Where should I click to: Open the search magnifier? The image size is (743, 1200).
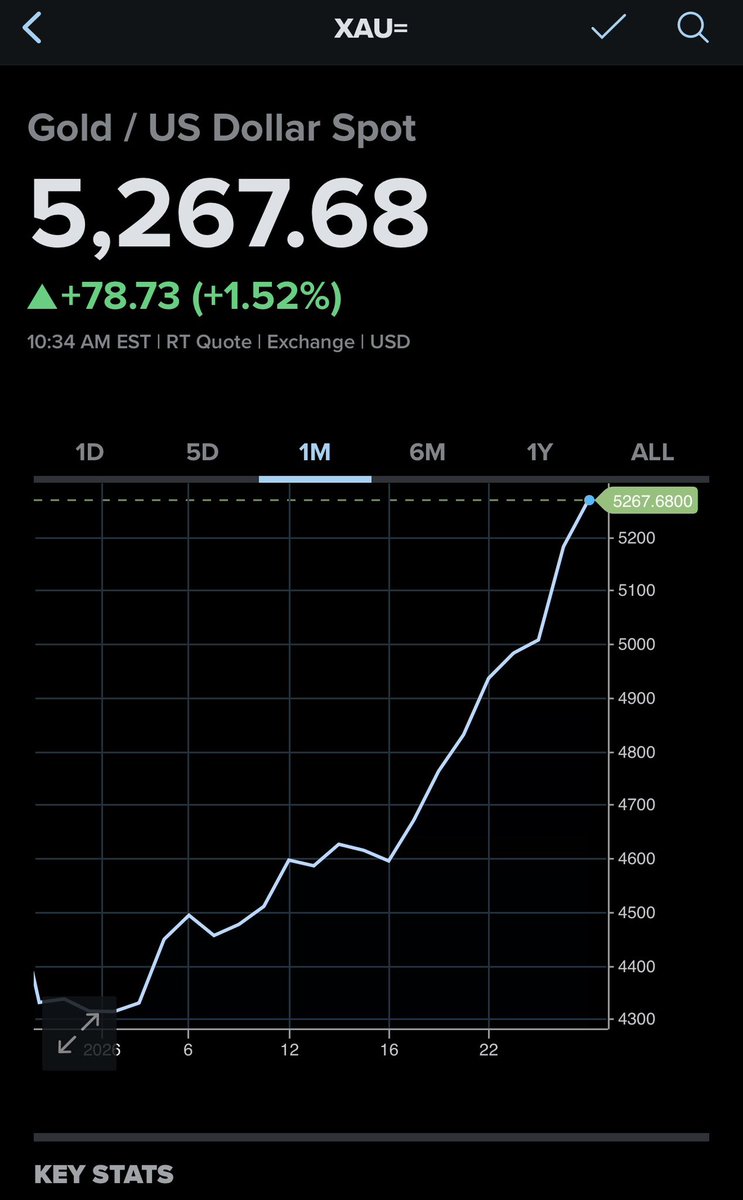692,27
